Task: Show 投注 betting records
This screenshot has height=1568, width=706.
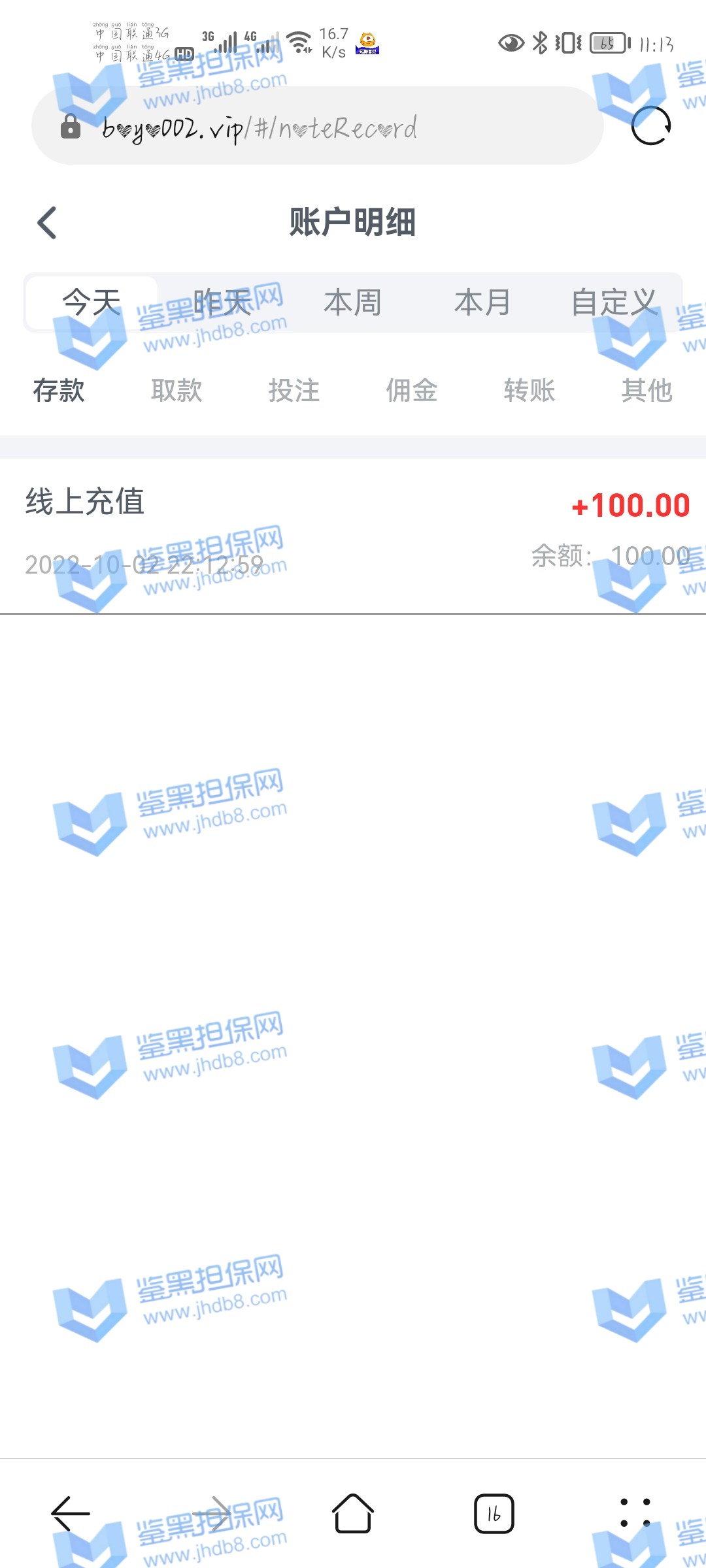Action: tap(294, 391)
